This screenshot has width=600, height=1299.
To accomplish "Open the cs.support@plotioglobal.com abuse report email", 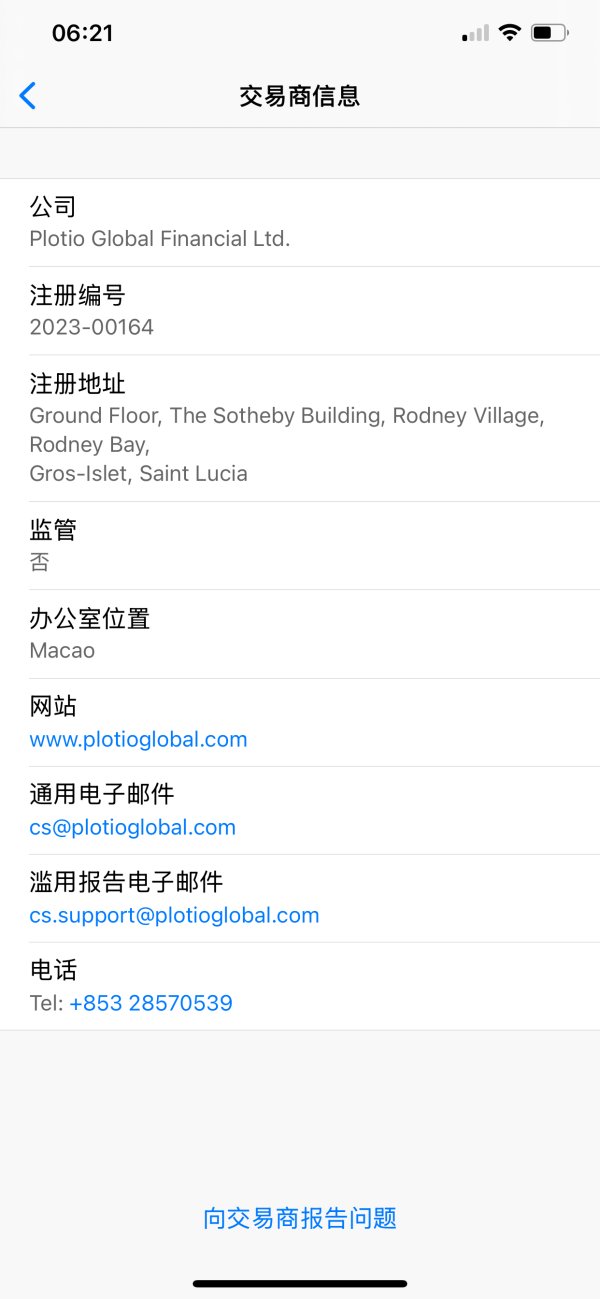I will (x=174, y=916).
